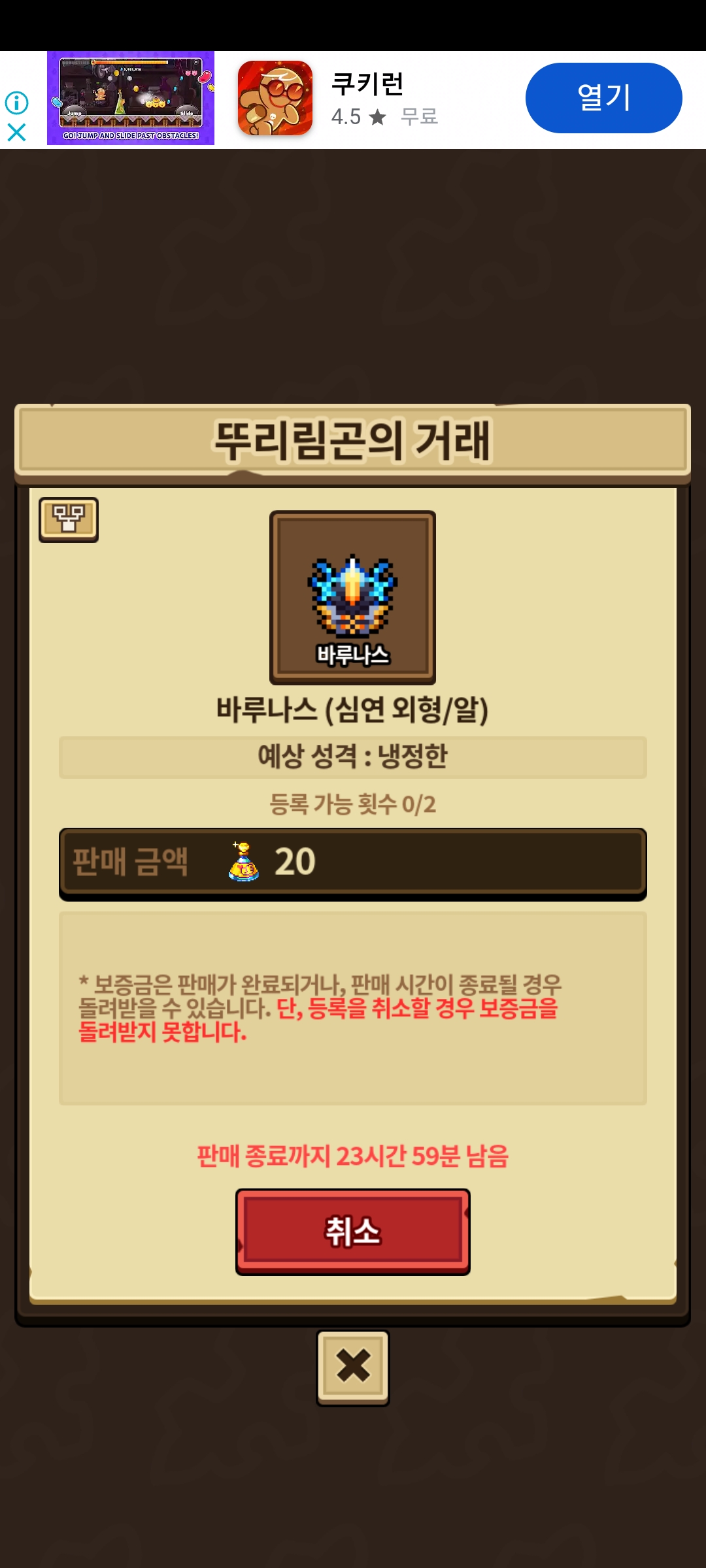Tap the red 취소 cancel button
Screen dimensions: 706x1568
click(x=353, y=1232)
